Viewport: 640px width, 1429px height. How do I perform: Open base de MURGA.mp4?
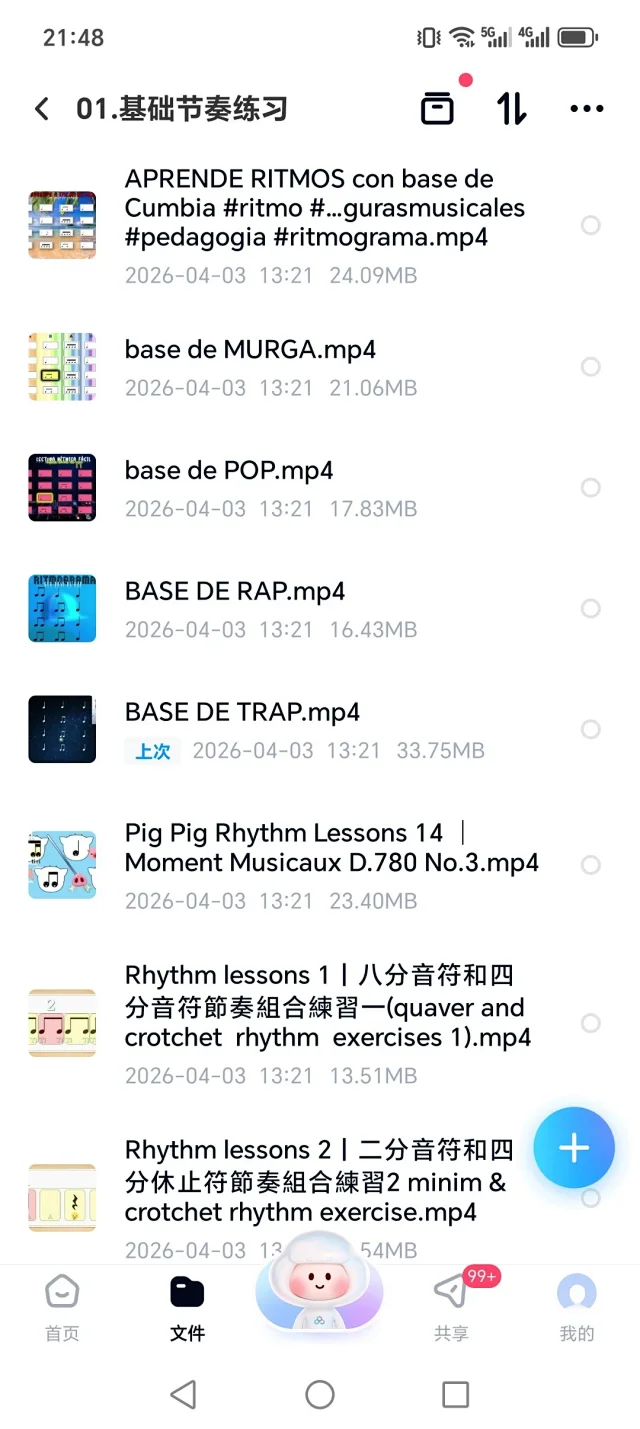pos(250,350)
